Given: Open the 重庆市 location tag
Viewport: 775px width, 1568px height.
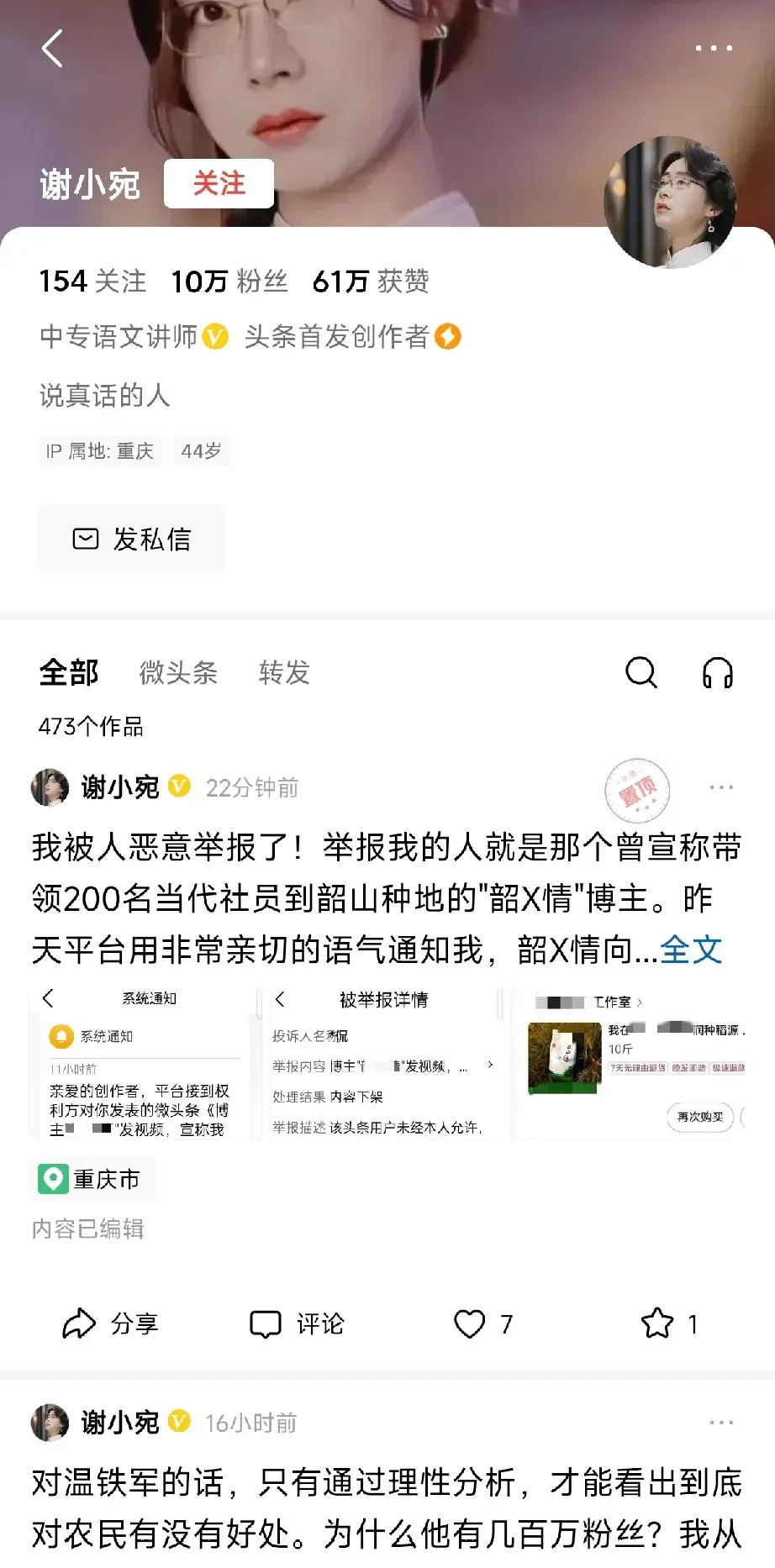Looking at the screenshot, I should [x=96, y=1179].
